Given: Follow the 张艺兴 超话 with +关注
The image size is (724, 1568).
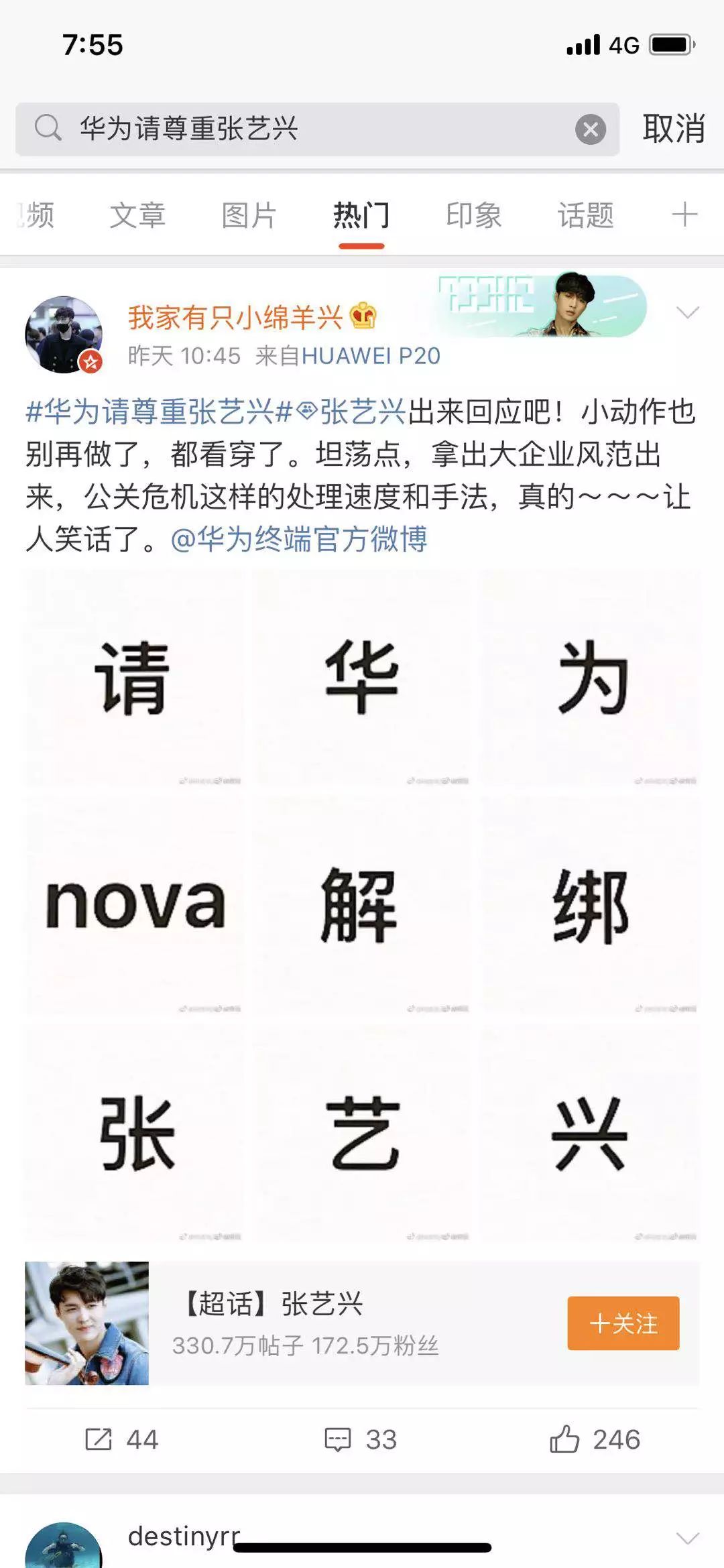Looking at the screenshot, I should tap(623, 1323).
